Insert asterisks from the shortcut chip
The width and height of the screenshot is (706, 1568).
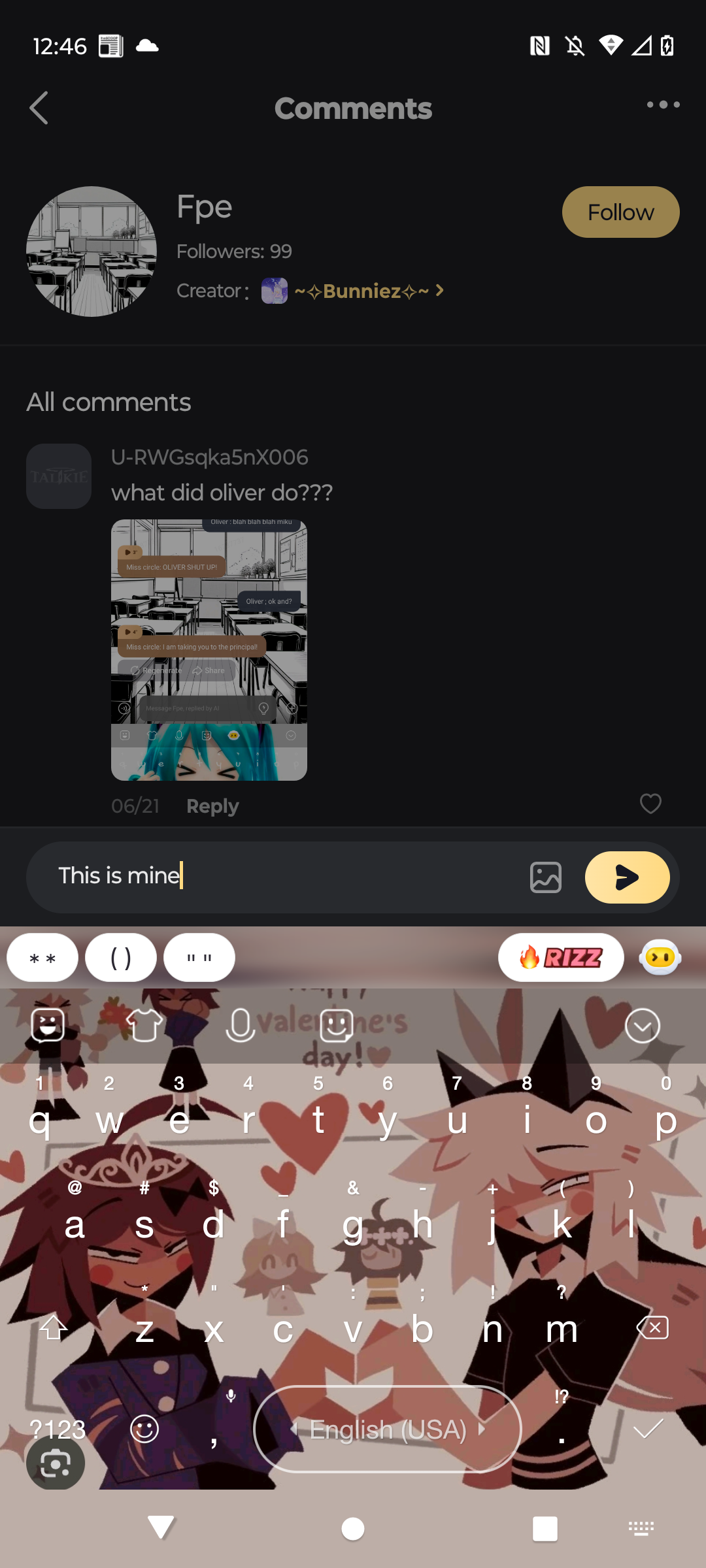coord(42,958)
